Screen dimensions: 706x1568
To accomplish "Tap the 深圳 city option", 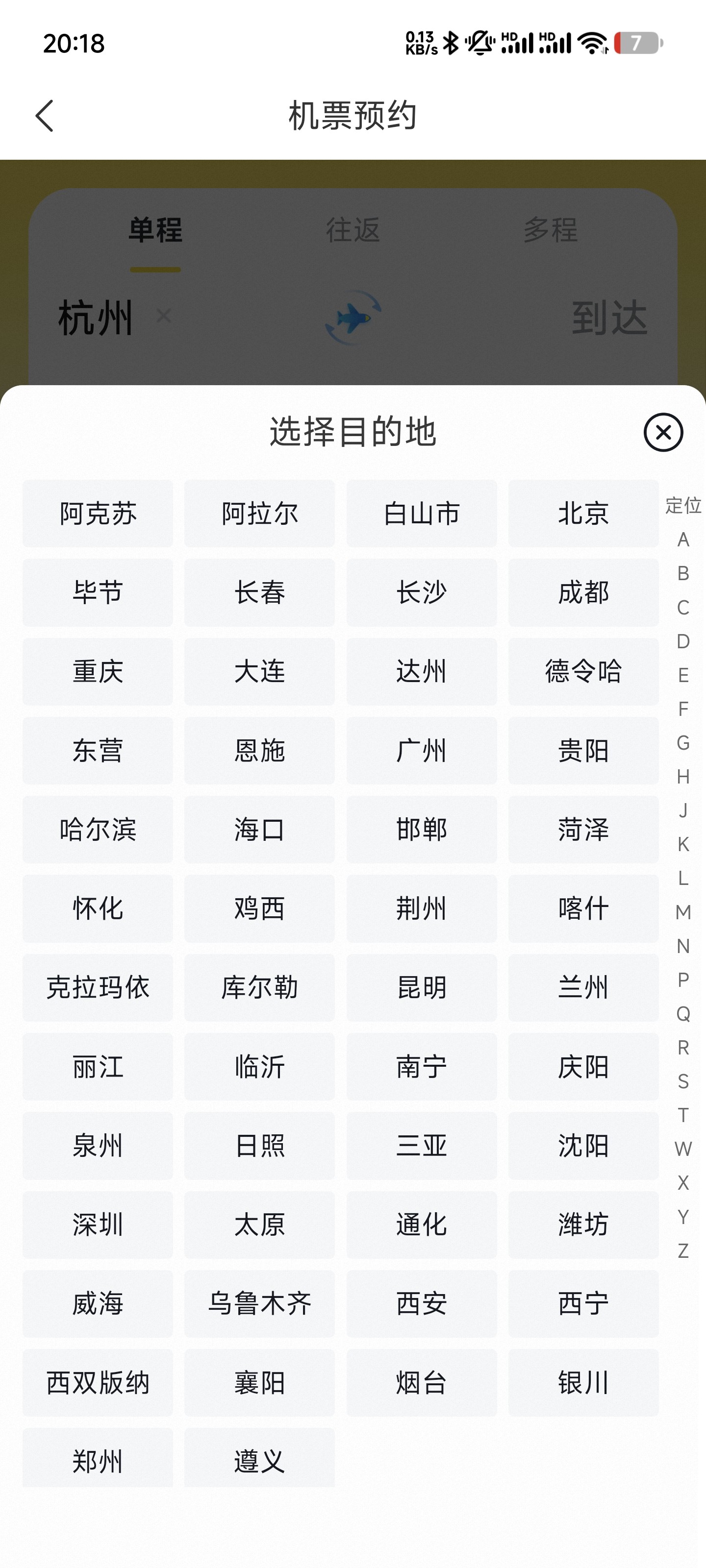I will (98, 1225).
